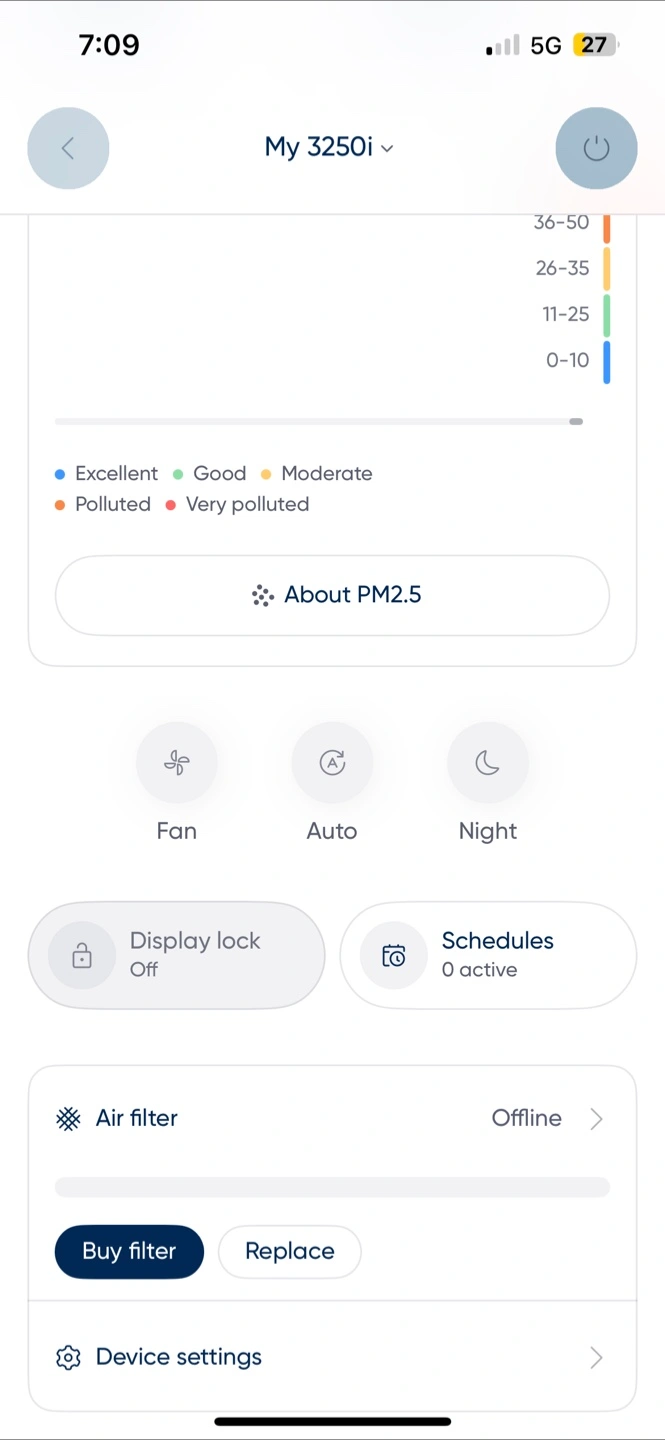Go back using the top-left arrow
The width and height of the screenshot is (665, 1440).
[68, 148]
